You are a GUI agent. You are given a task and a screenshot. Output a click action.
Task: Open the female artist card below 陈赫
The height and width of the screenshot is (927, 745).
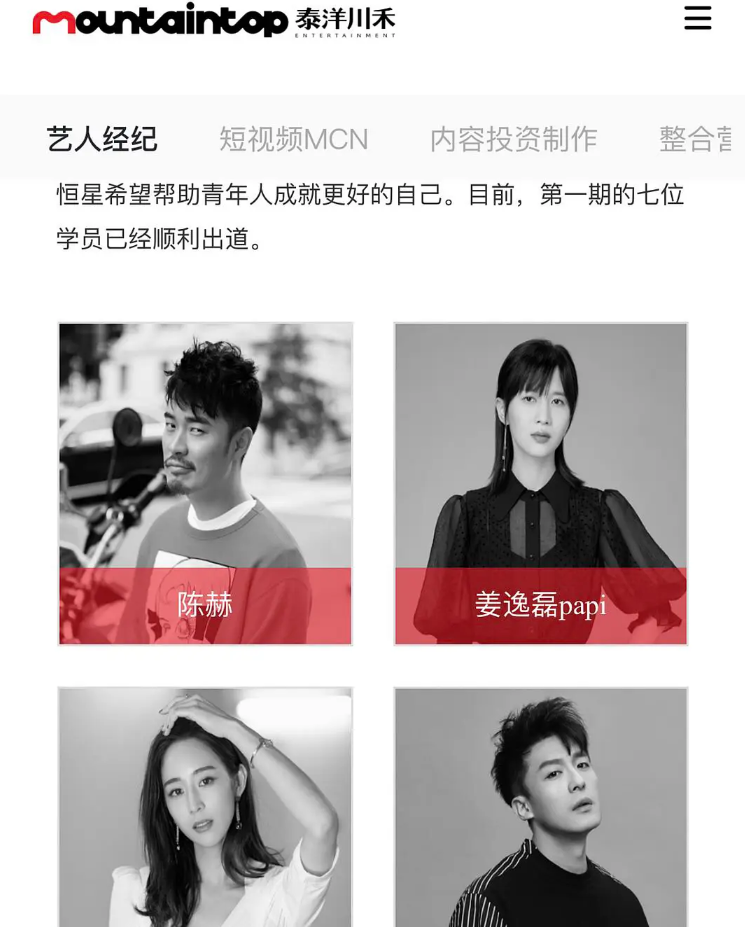pyautogui.click(x=205, y=806)
